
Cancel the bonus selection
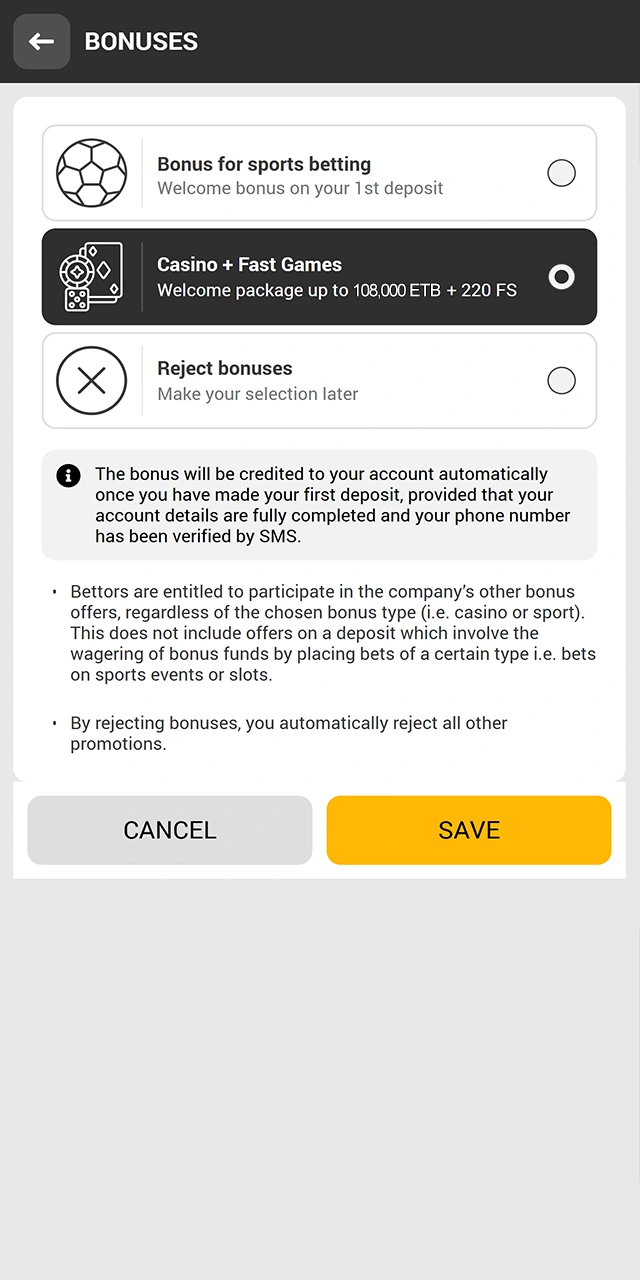[x=170, y=830]
